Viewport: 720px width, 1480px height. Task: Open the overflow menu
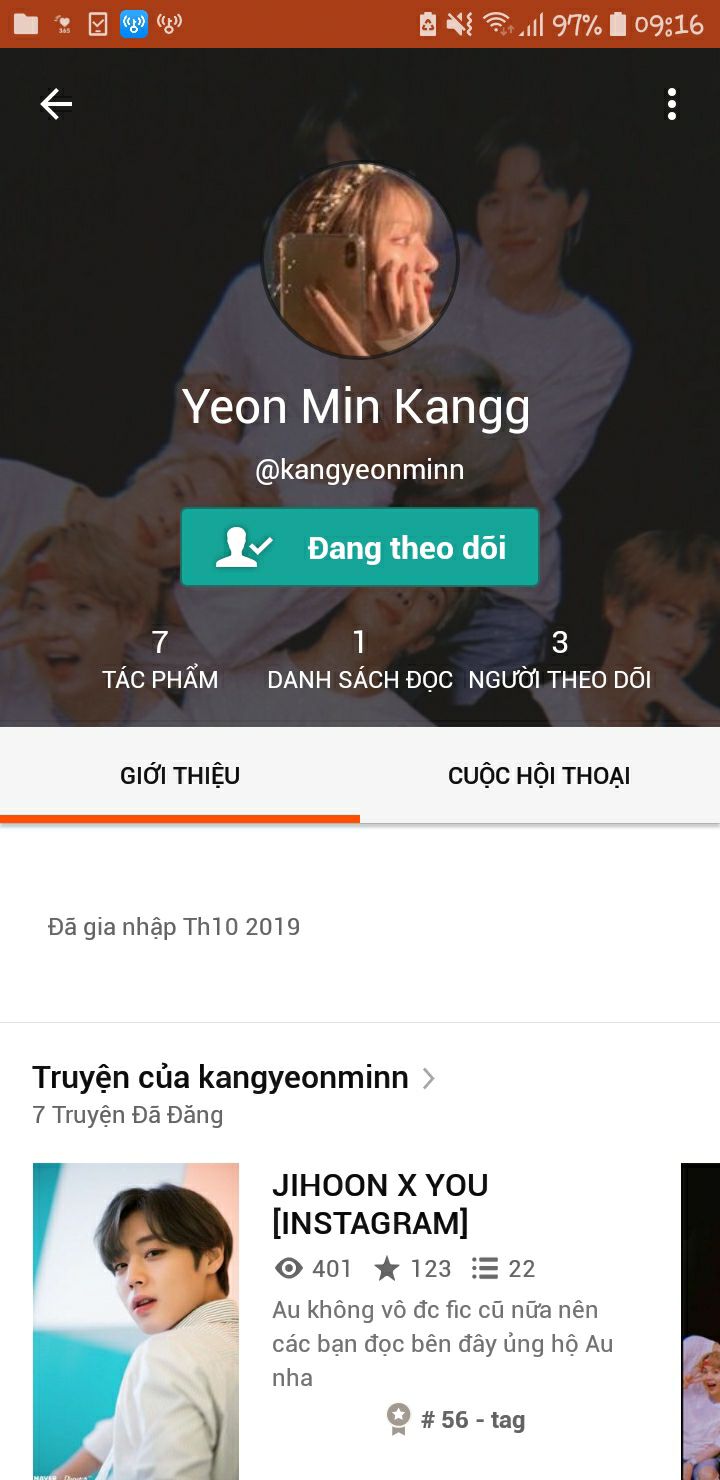671,104
